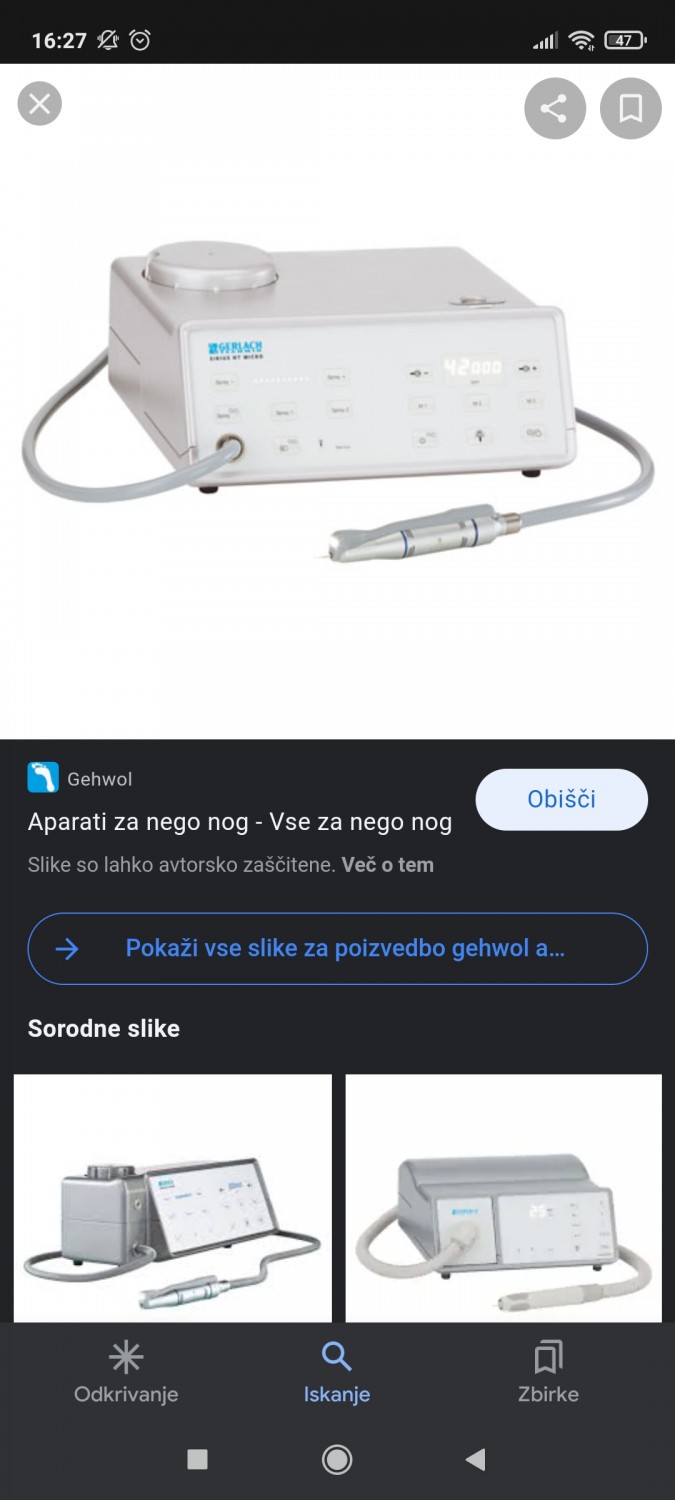Save image to collections bookmark
This screenshot has width=675, height=1500.
point(630,108)
